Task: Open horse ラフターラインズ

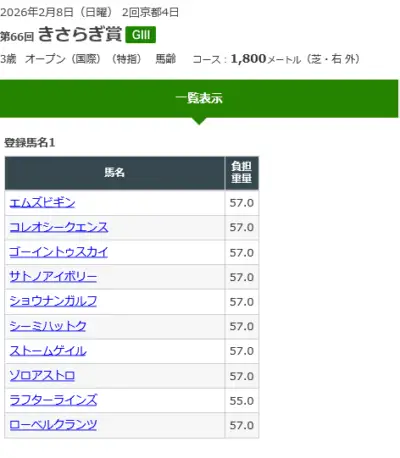Action: coord(53,400)
